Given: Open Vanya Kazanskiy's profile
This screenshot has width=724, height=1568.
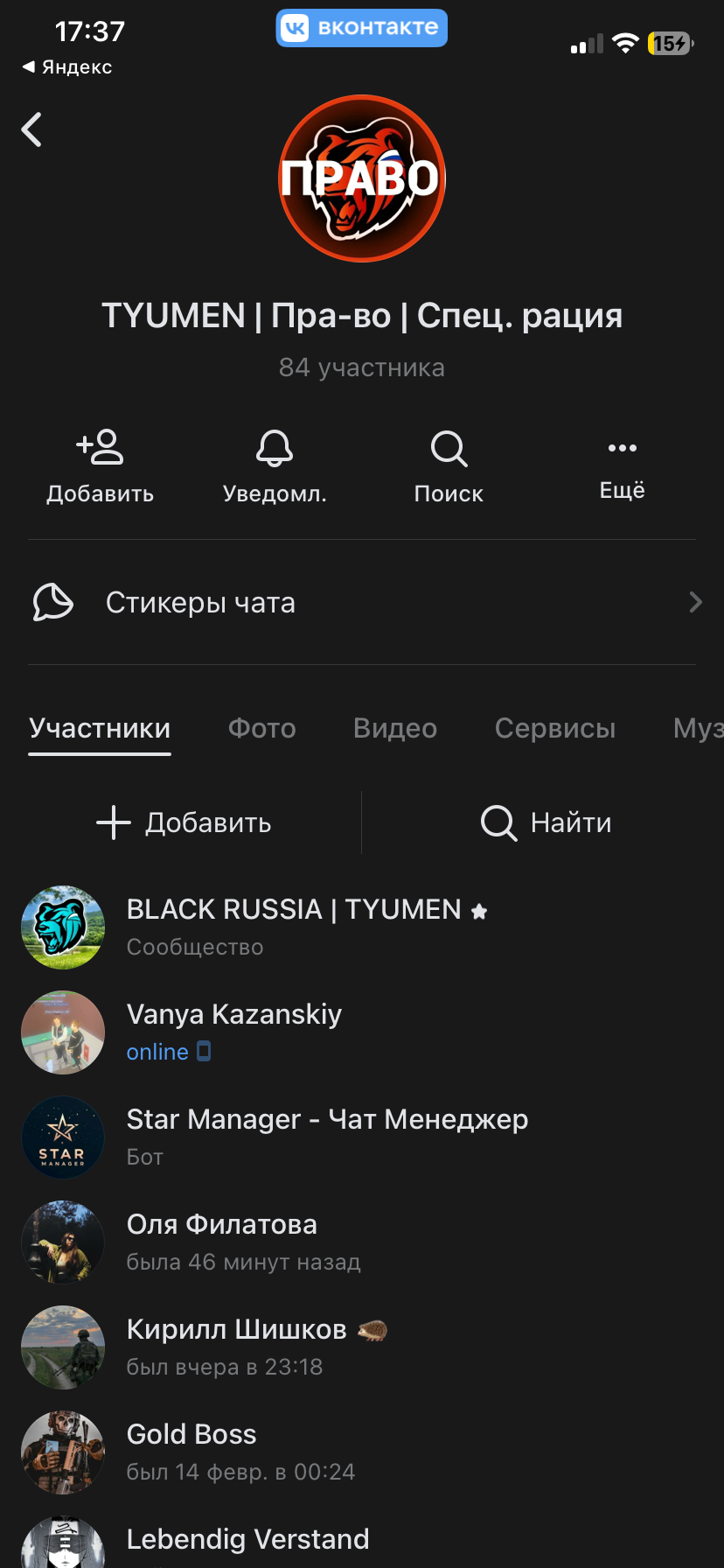Looking at the screenshot, I should 234,1032.
